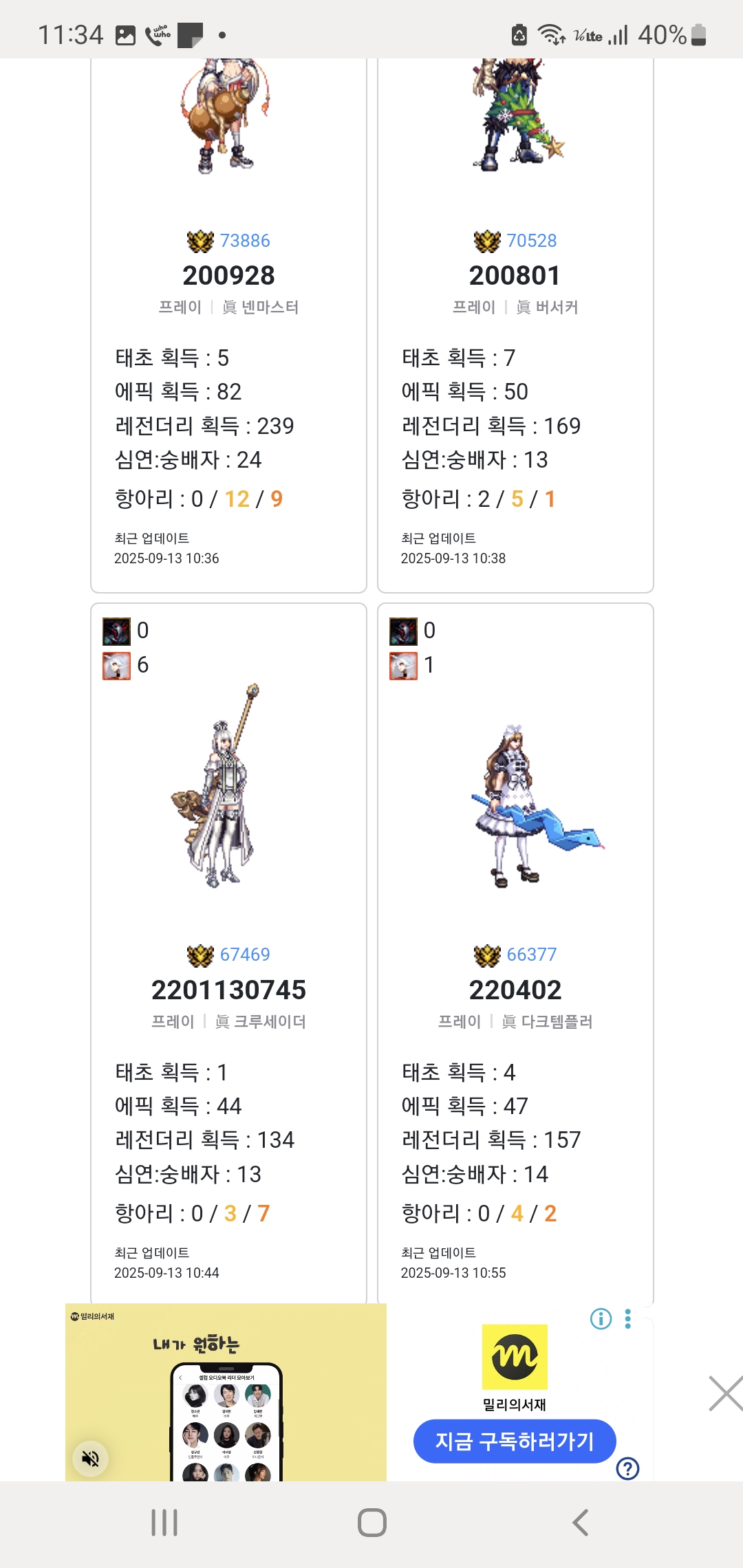Close the bottom ad banner

point(724,1394)
